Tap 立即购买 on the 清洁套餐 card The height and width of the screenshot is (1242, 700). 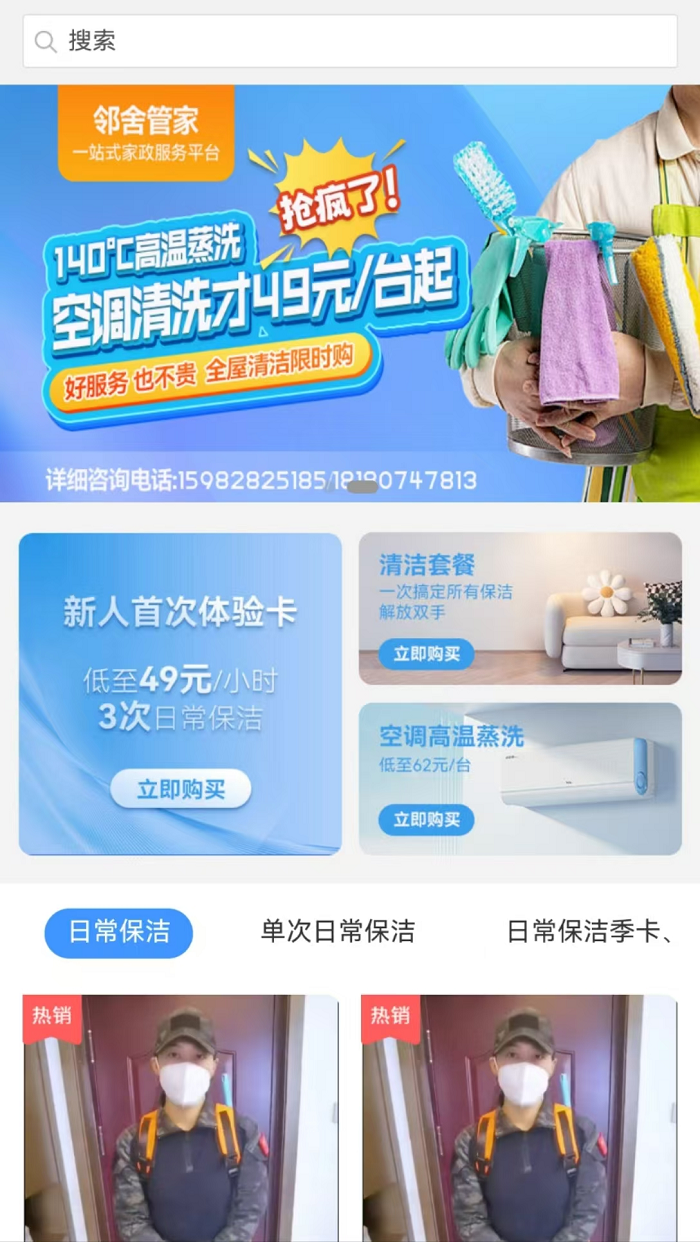(x=426, y=654)
